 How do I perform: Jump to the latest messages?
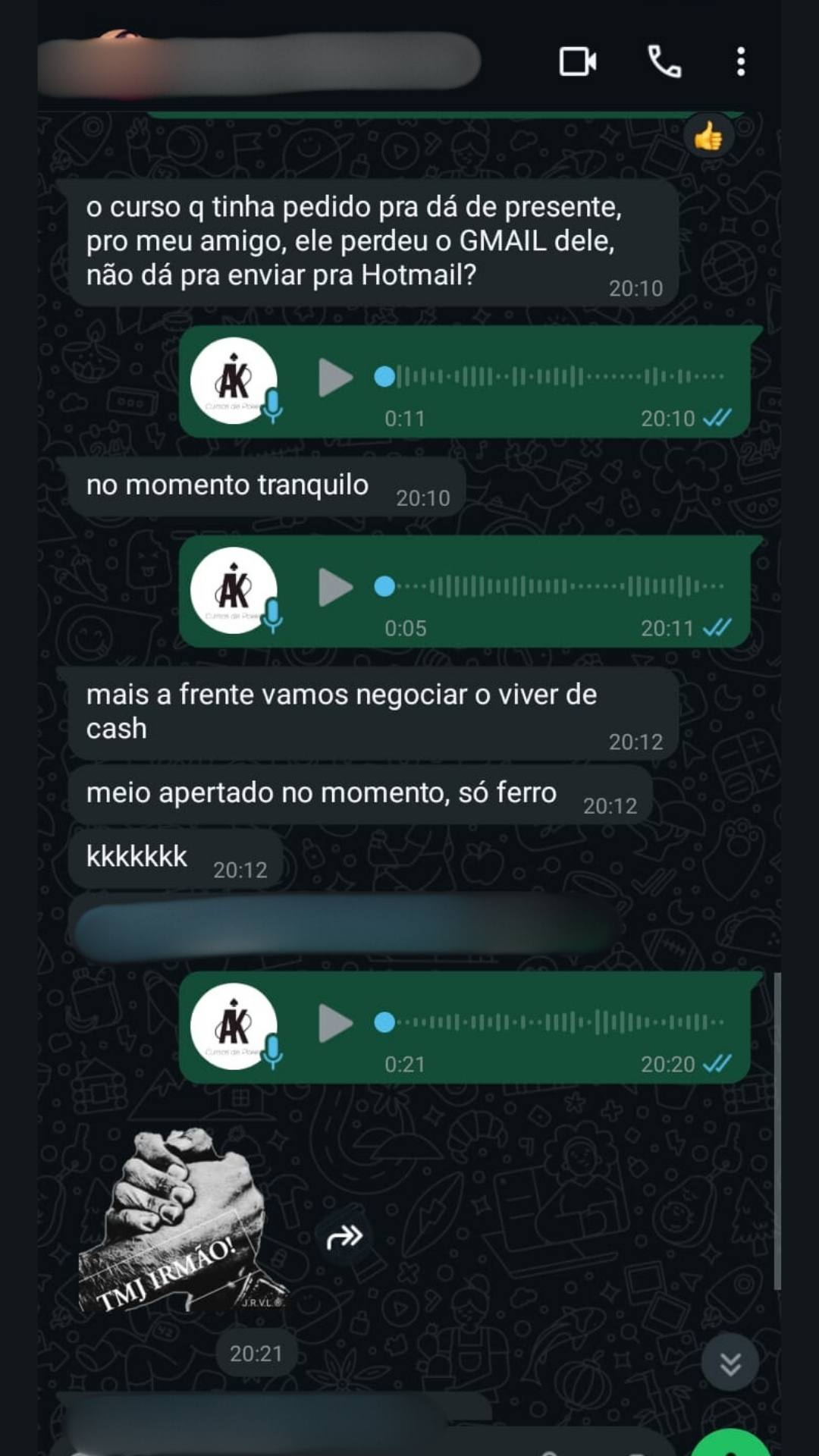pyautogui.click(x=730, y=1363)
